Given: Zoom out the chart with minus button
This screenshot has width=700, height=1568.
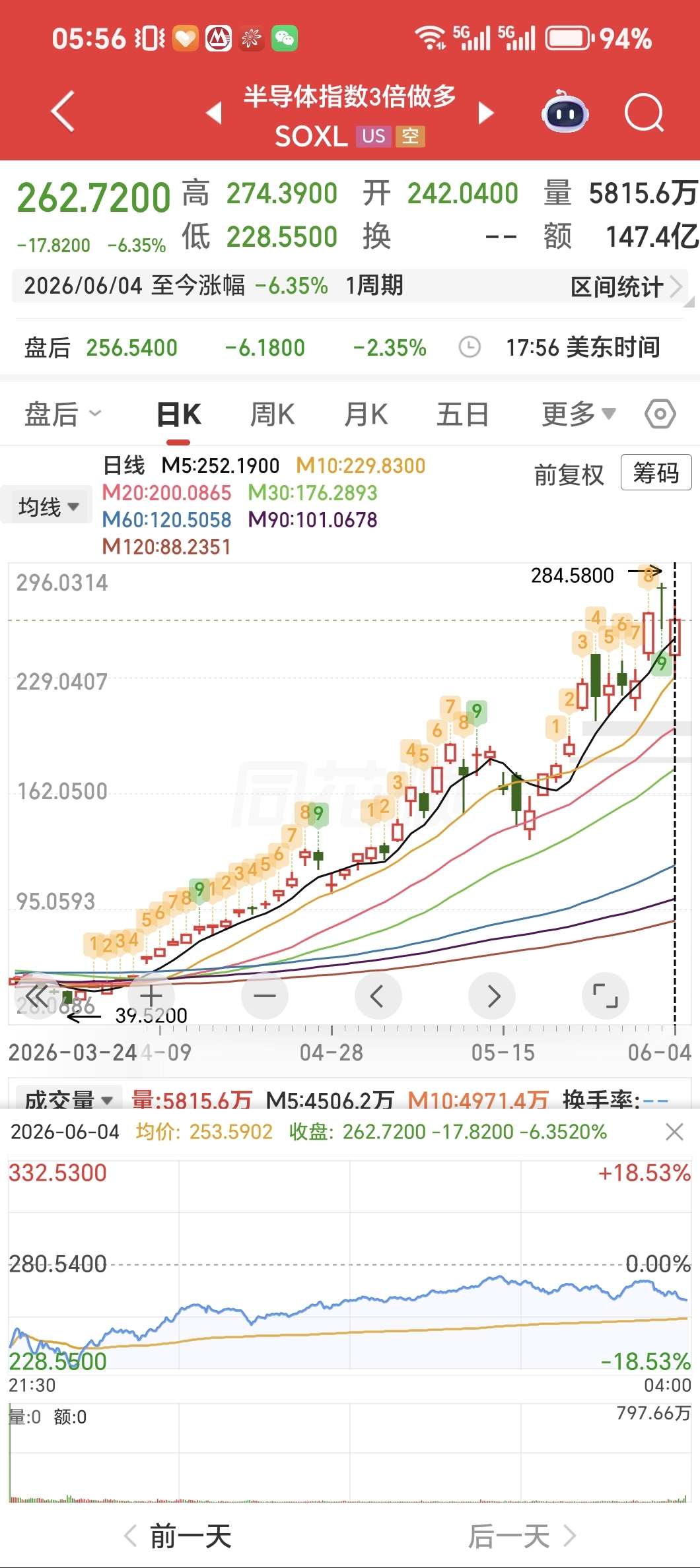Looking at the screenshot, I should click(265, 996).
